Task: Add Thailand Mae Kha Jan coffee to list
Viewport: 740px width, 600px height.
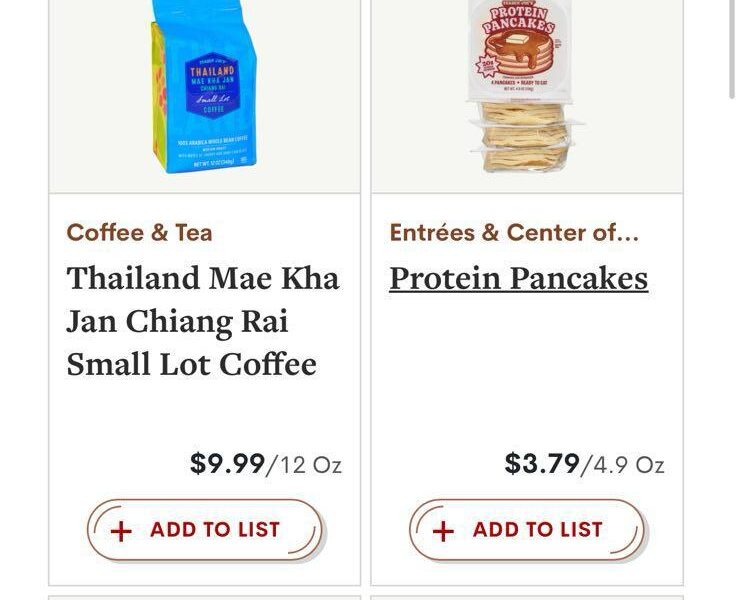Action: click(204, 530)
